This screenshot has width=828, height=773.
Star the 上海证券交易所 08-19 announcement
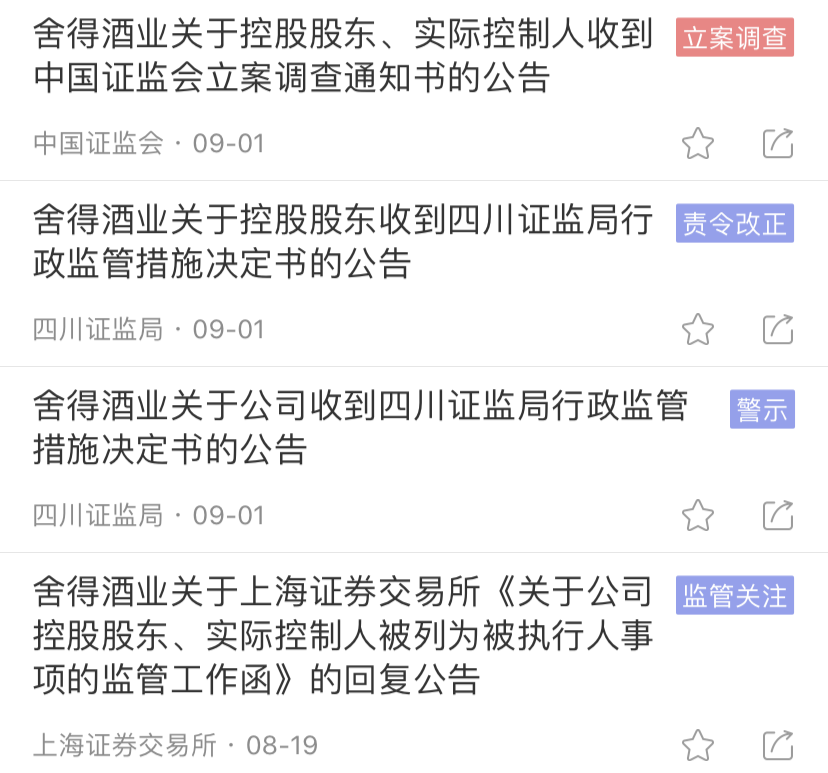tap(698, 745)
